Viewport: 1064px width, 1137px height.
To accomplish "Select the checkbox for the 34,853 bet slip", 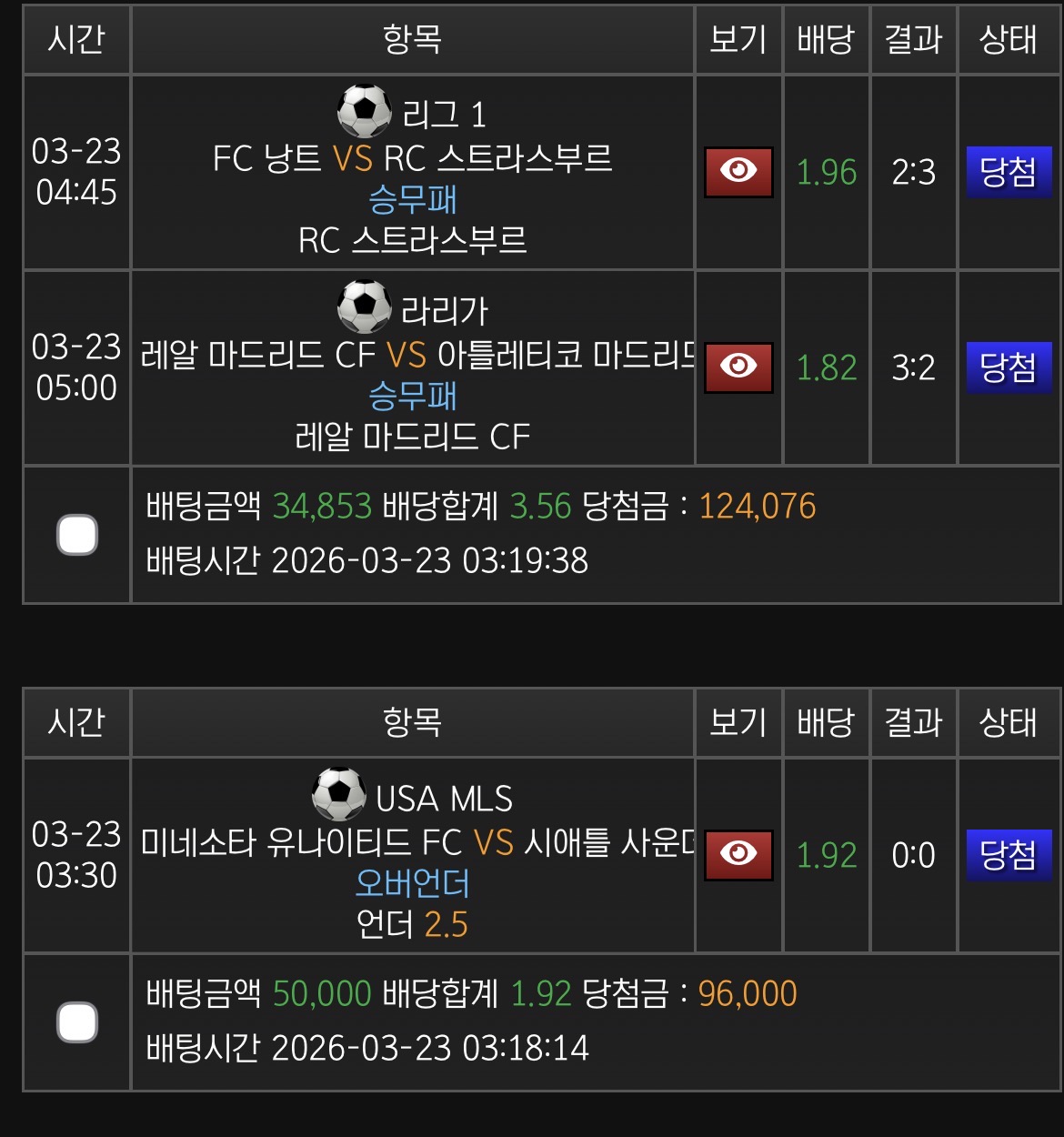I will 77,535.
